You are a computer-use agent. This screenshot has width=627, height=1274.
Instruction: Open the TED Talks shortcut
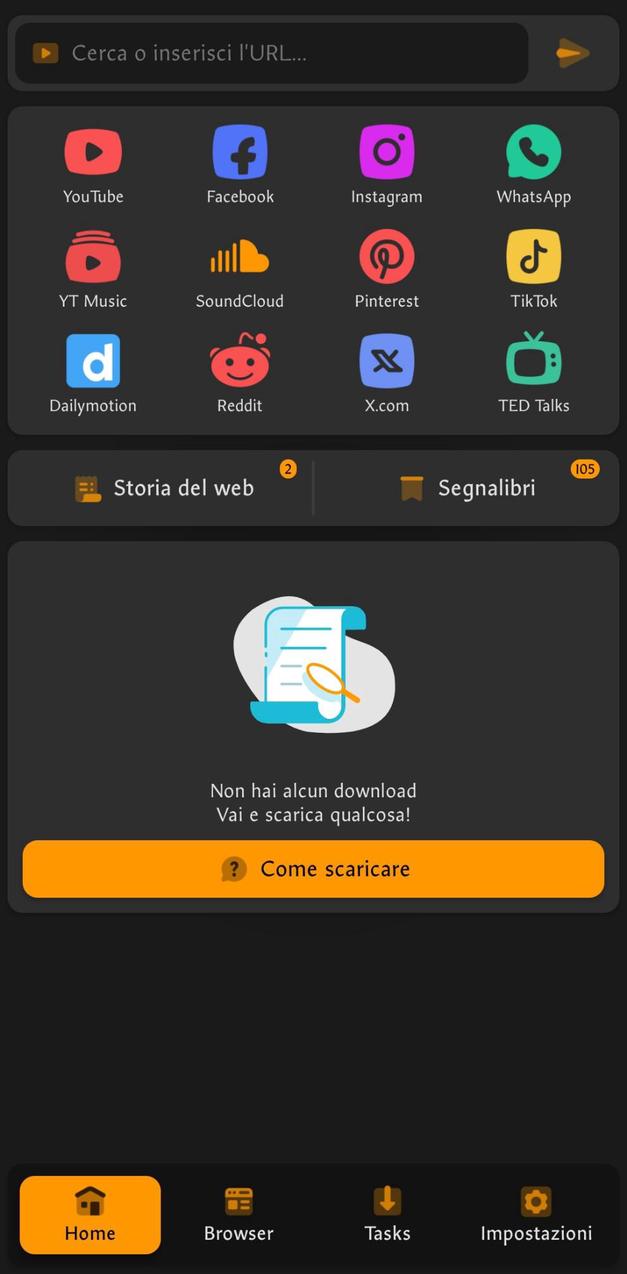tap(533, 374)
